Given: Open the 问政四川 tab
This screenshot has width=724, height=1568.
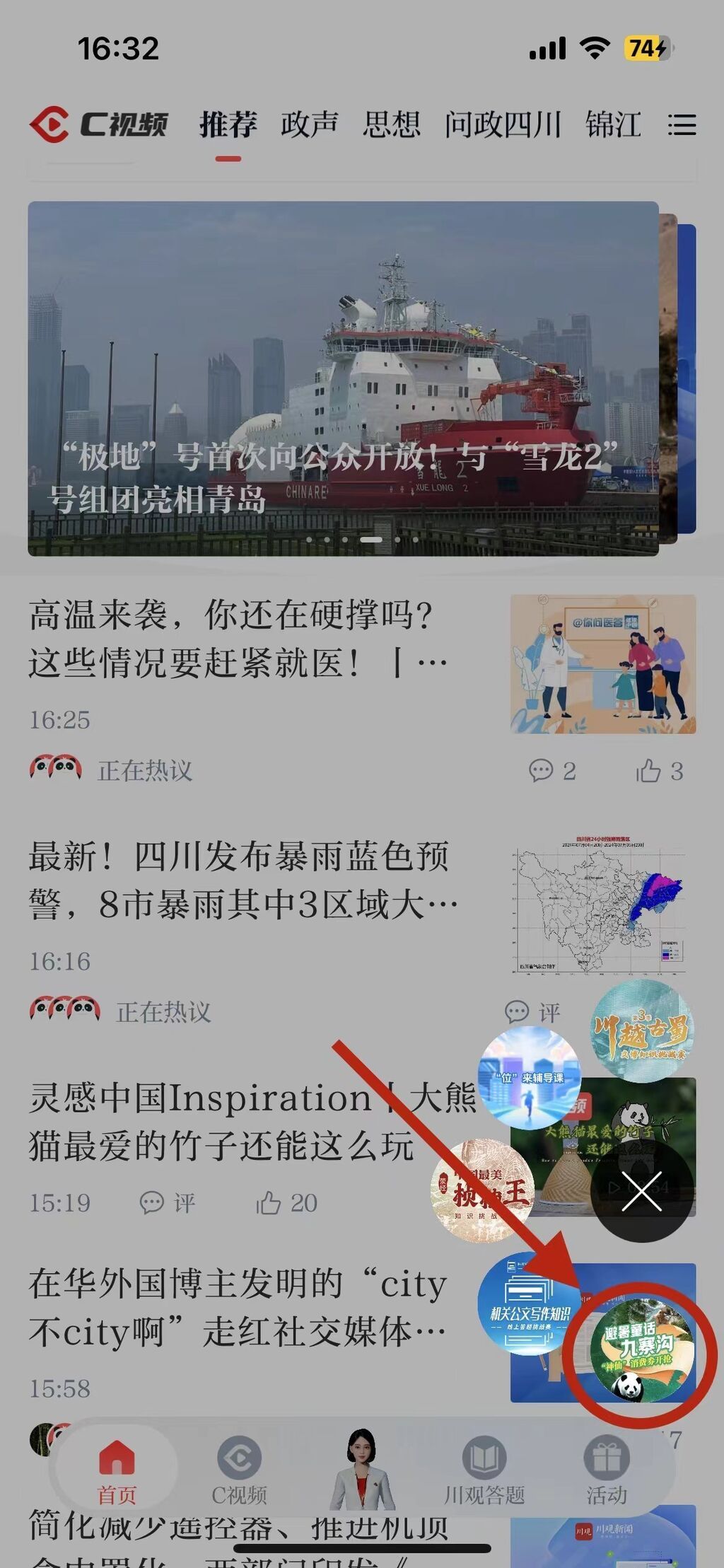Looking at the screenshot, I should (502, 125).
